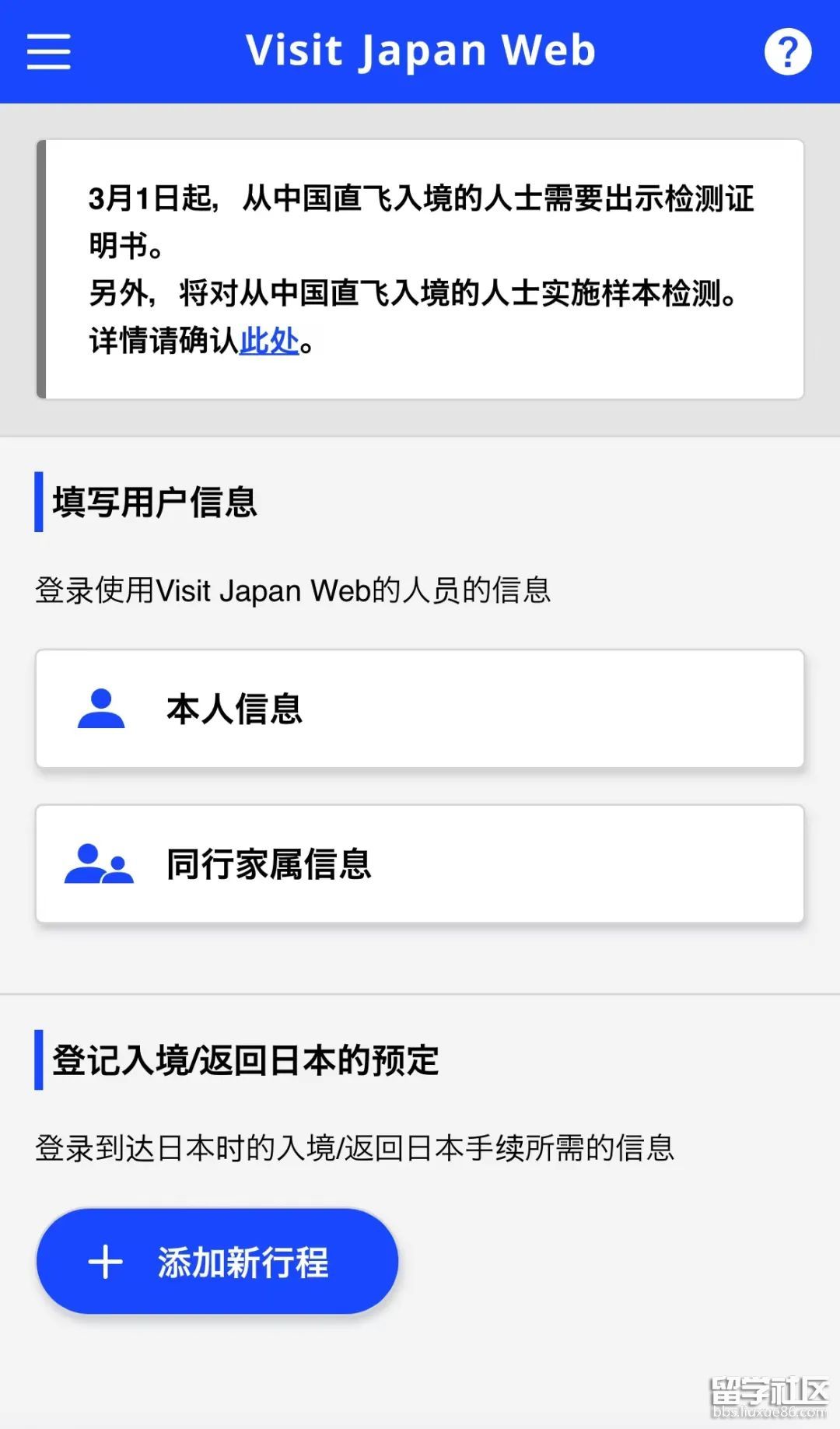This screenshot has width=840, height=1429.
Task: Open the help question mark icon
Action: pyautogui.click(x=787, y=52)
